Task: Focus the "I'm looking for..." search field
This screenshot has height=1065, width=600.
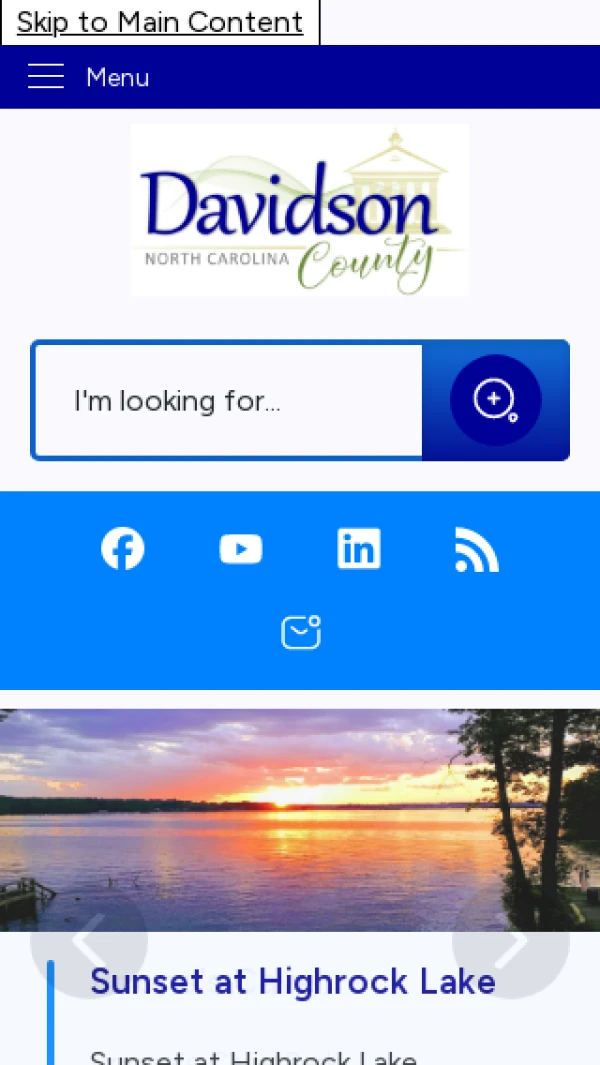Action: coord(228,401)
